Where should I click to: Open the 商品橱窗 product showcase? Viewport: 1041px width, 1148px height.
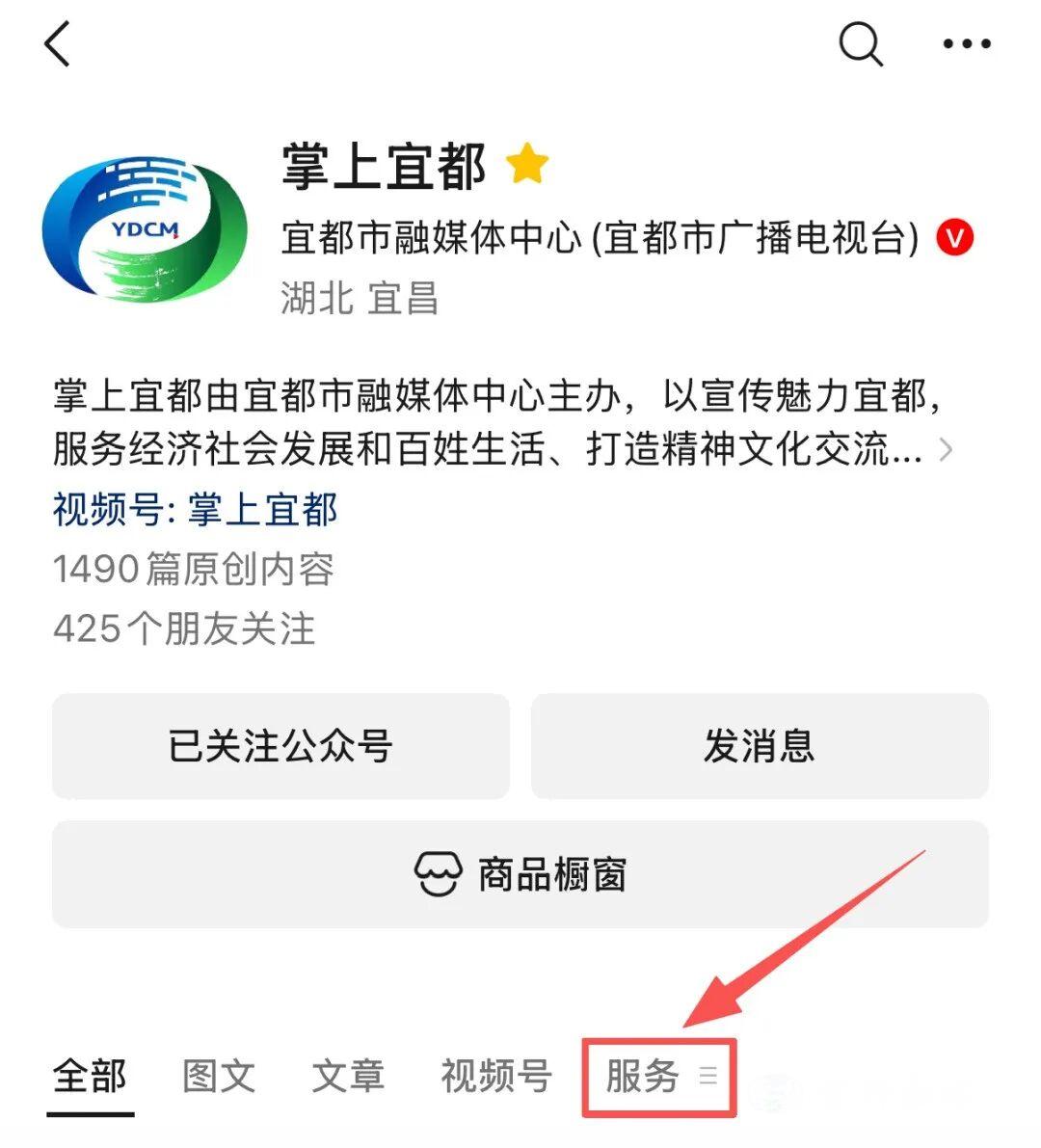520,874
